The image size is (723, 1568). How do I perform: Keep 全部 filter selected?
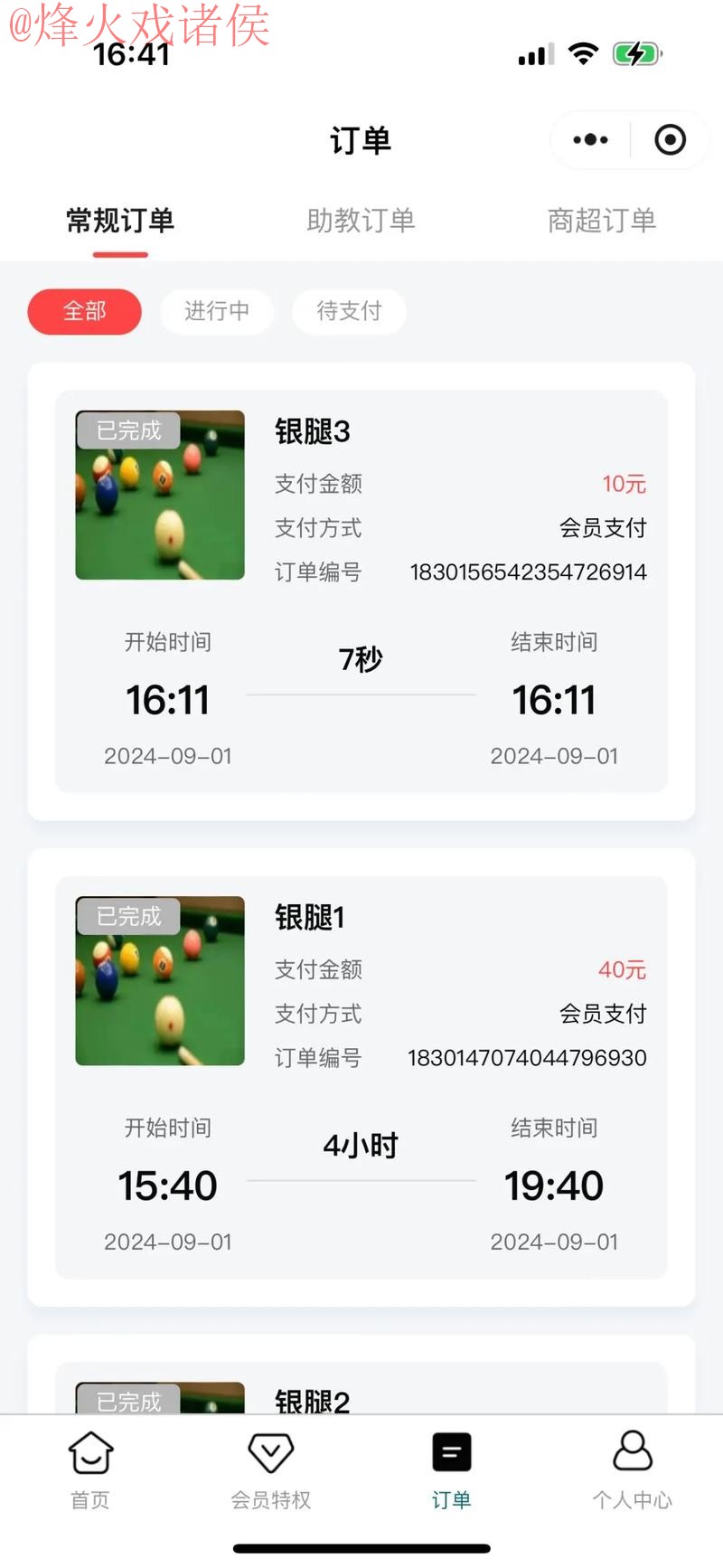click(84, 311)
